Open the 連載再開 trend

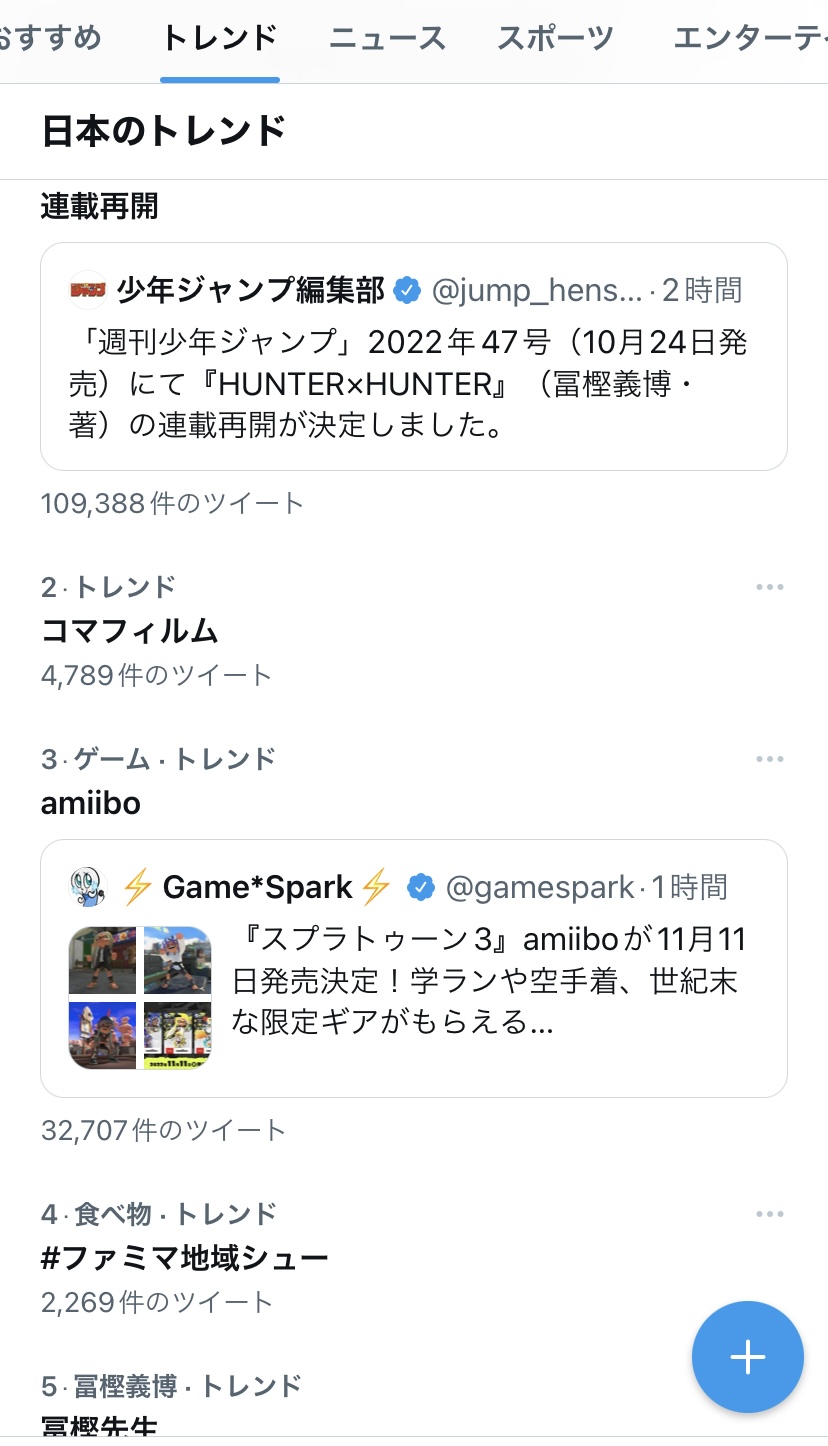click(x=100, y=207)
